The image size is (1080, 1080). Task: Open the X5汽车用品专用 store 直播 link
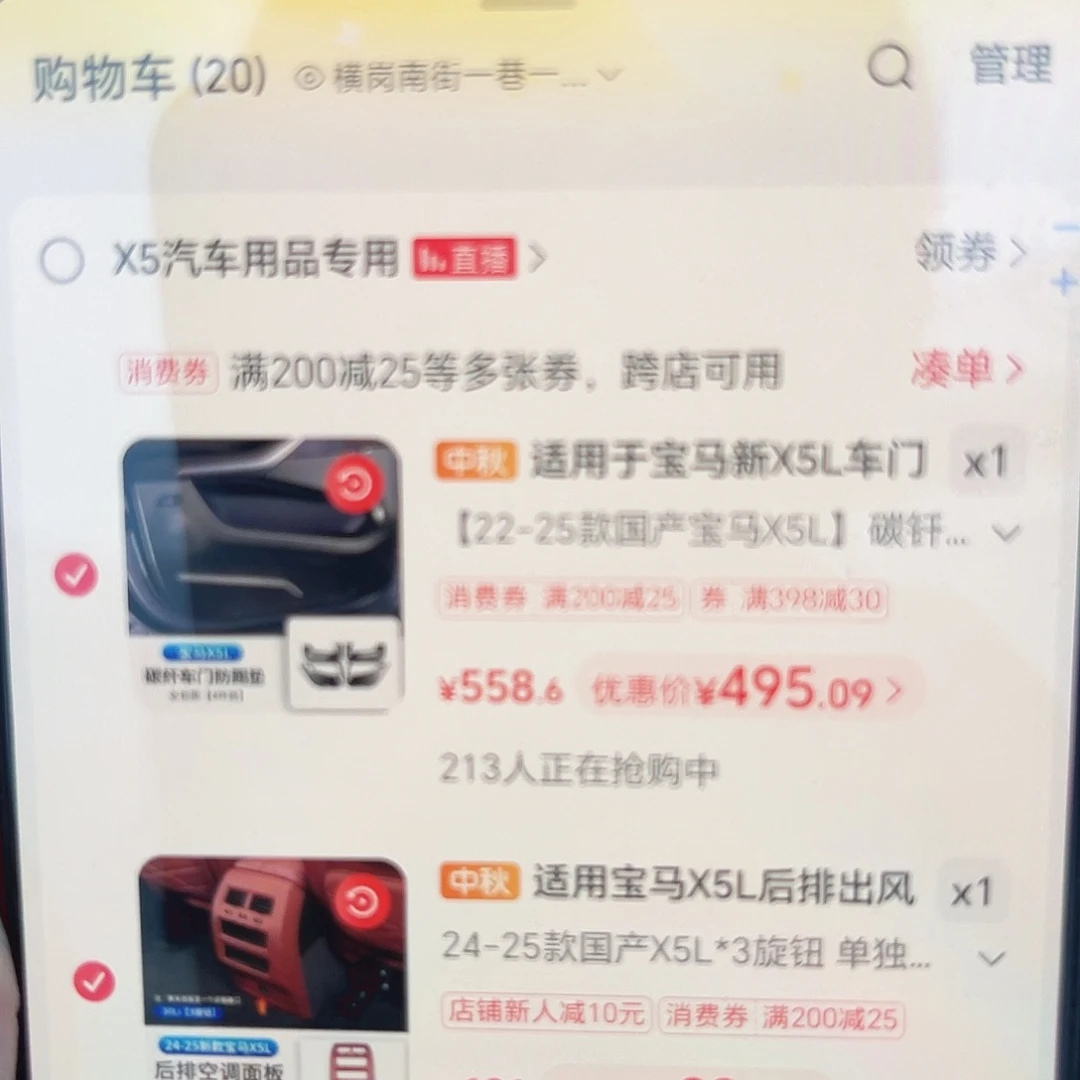465,258
